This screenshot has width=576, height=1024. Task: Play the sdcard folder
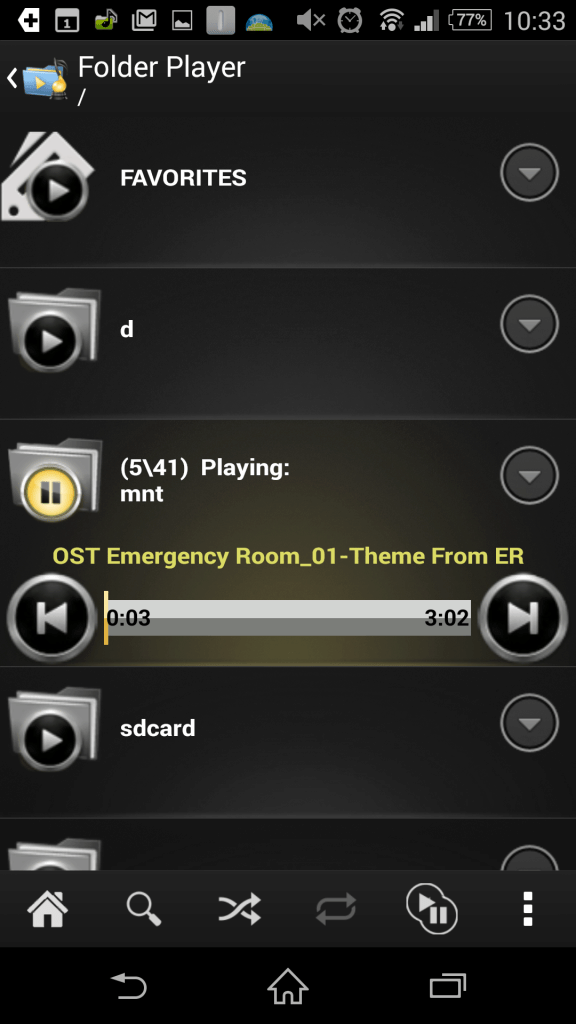click(x=51, y=739)
